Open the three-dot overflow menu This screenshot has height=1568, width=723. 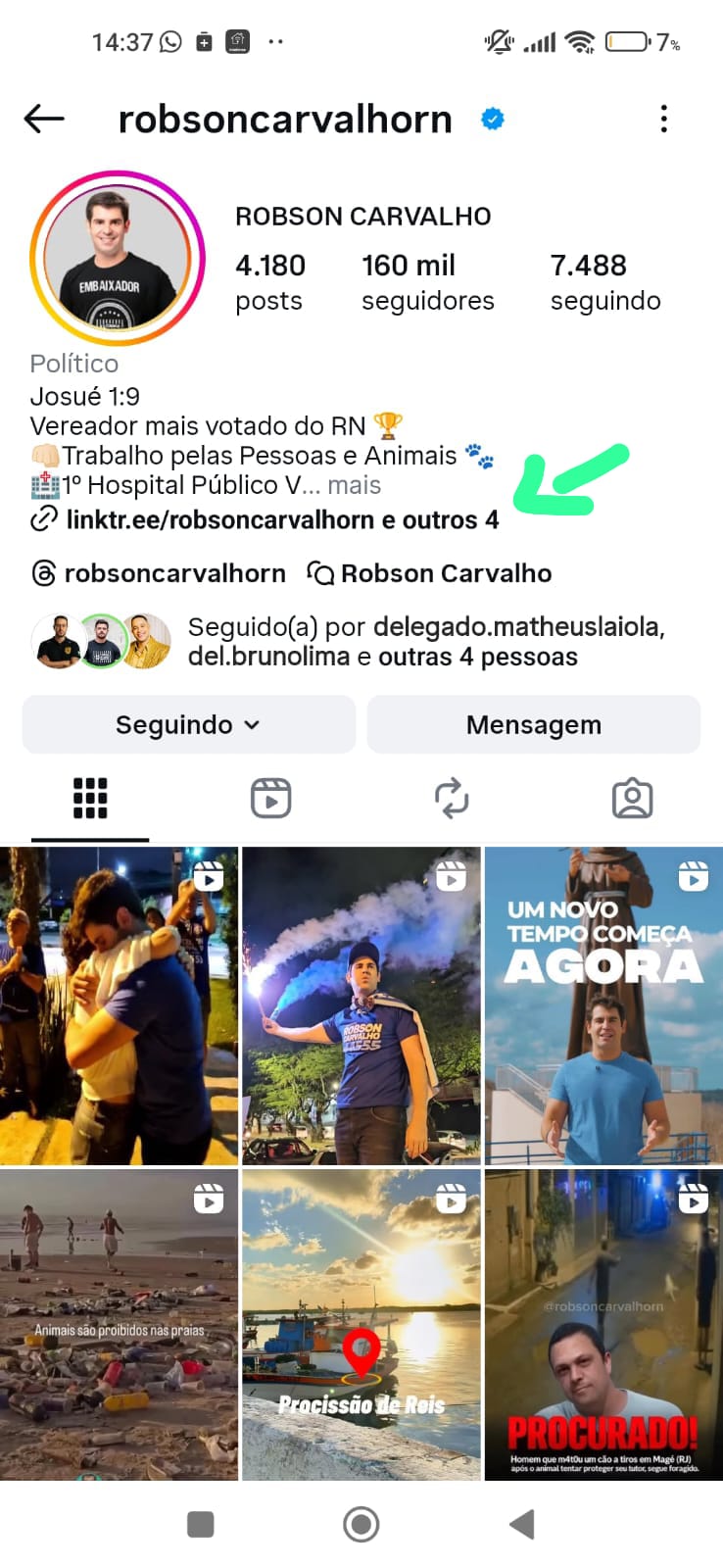(664, 120)
